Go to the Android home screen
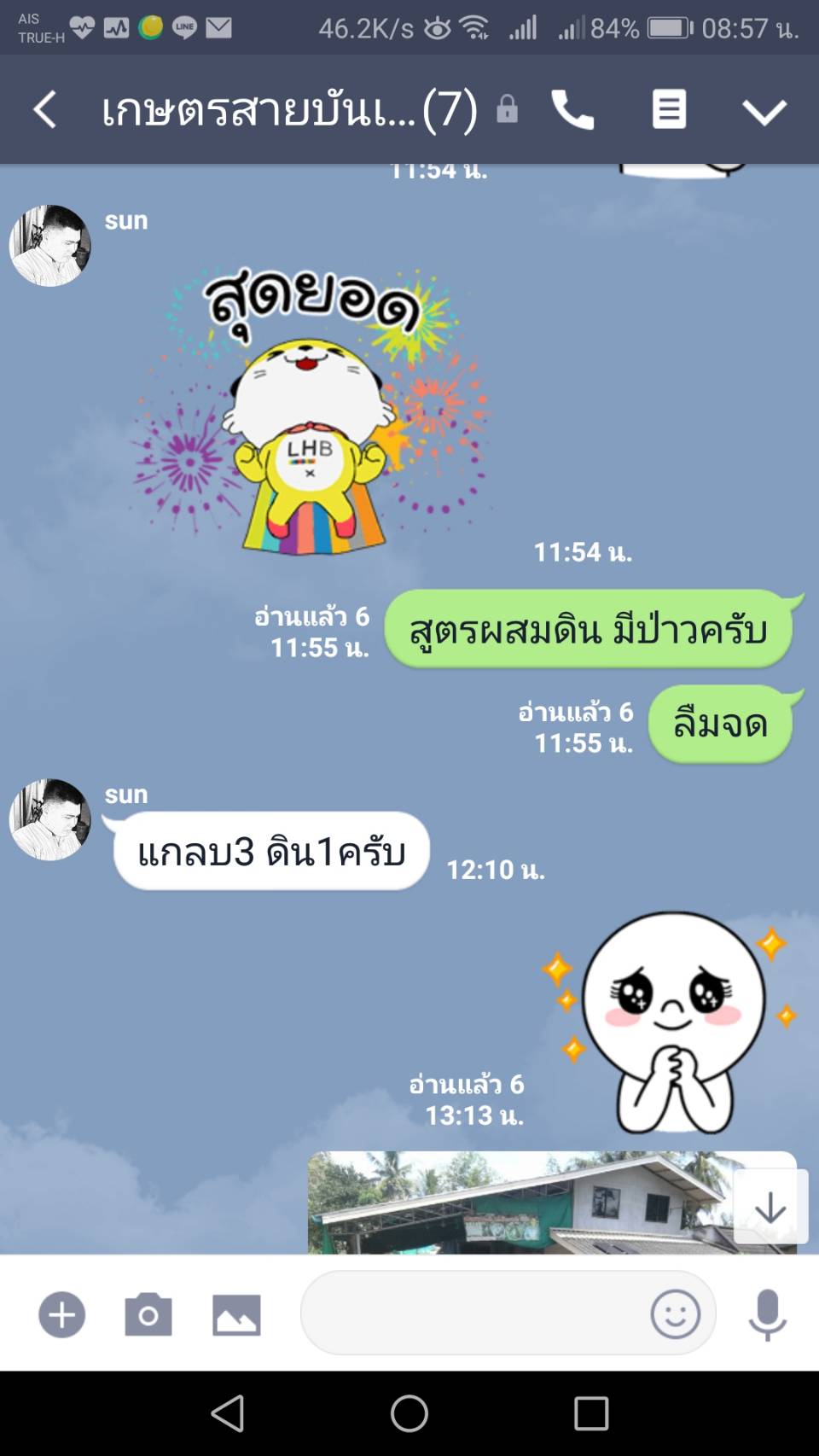Viewport: 819px width, 1456px height. [x=409, y=1413]
